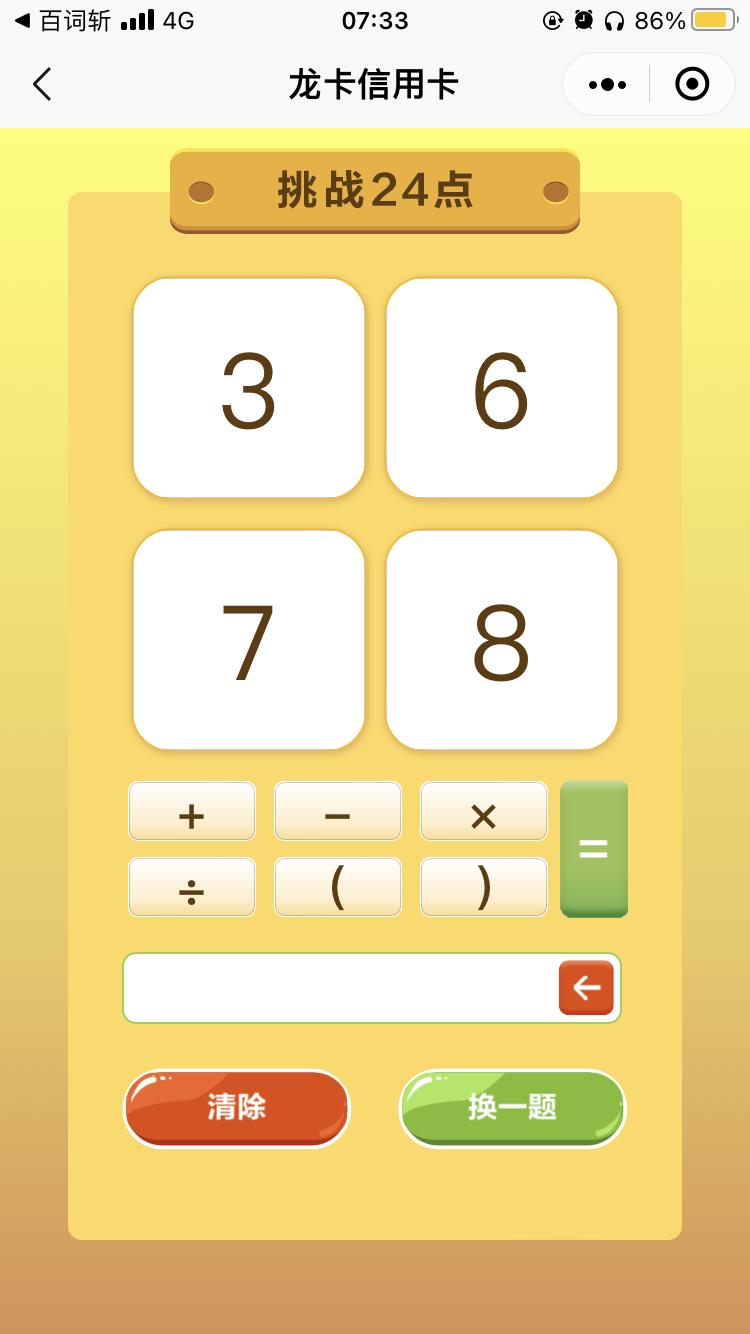750x1334 pixels.
Task: Open the mini program more-options menu
Action: coord(607,85)
